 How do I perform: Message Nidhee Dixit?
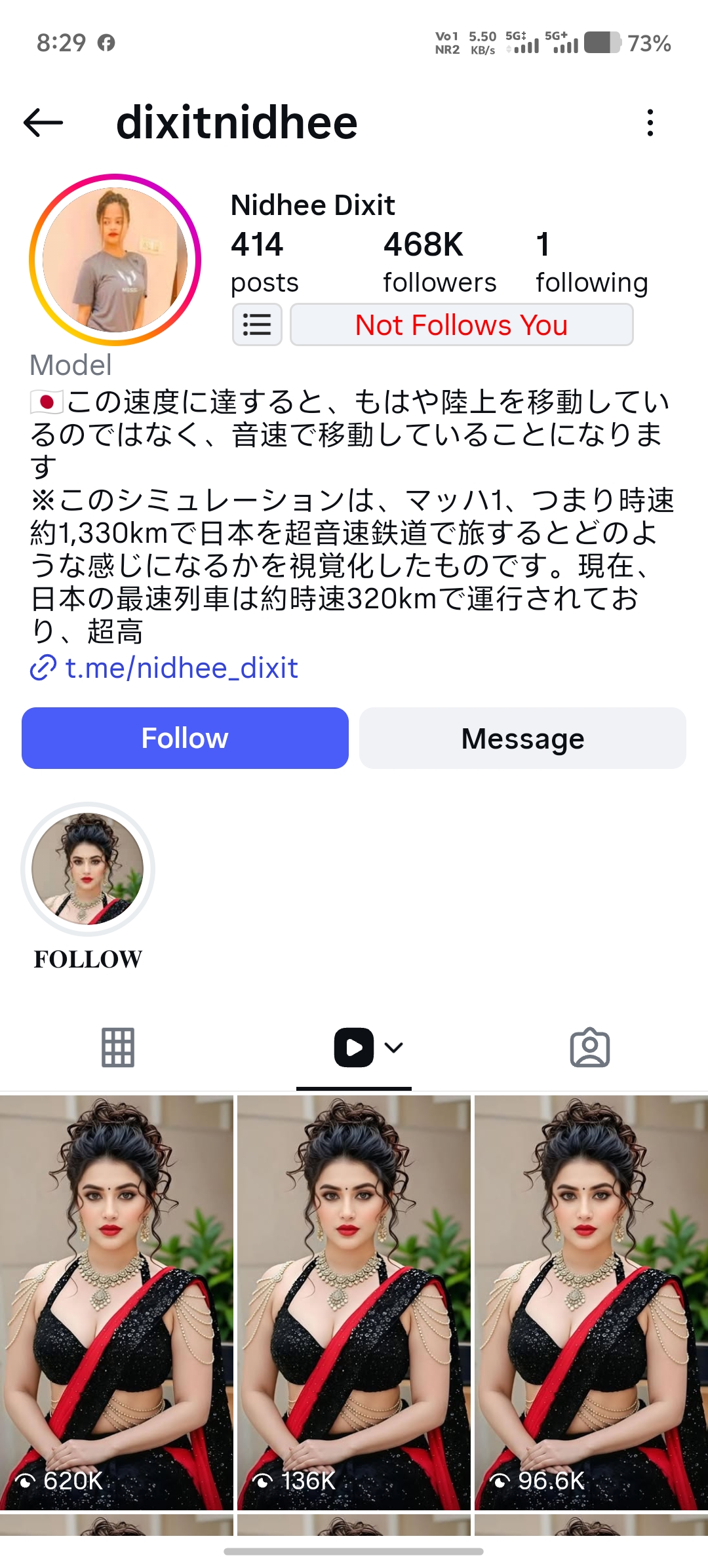[x=522, y=738]
